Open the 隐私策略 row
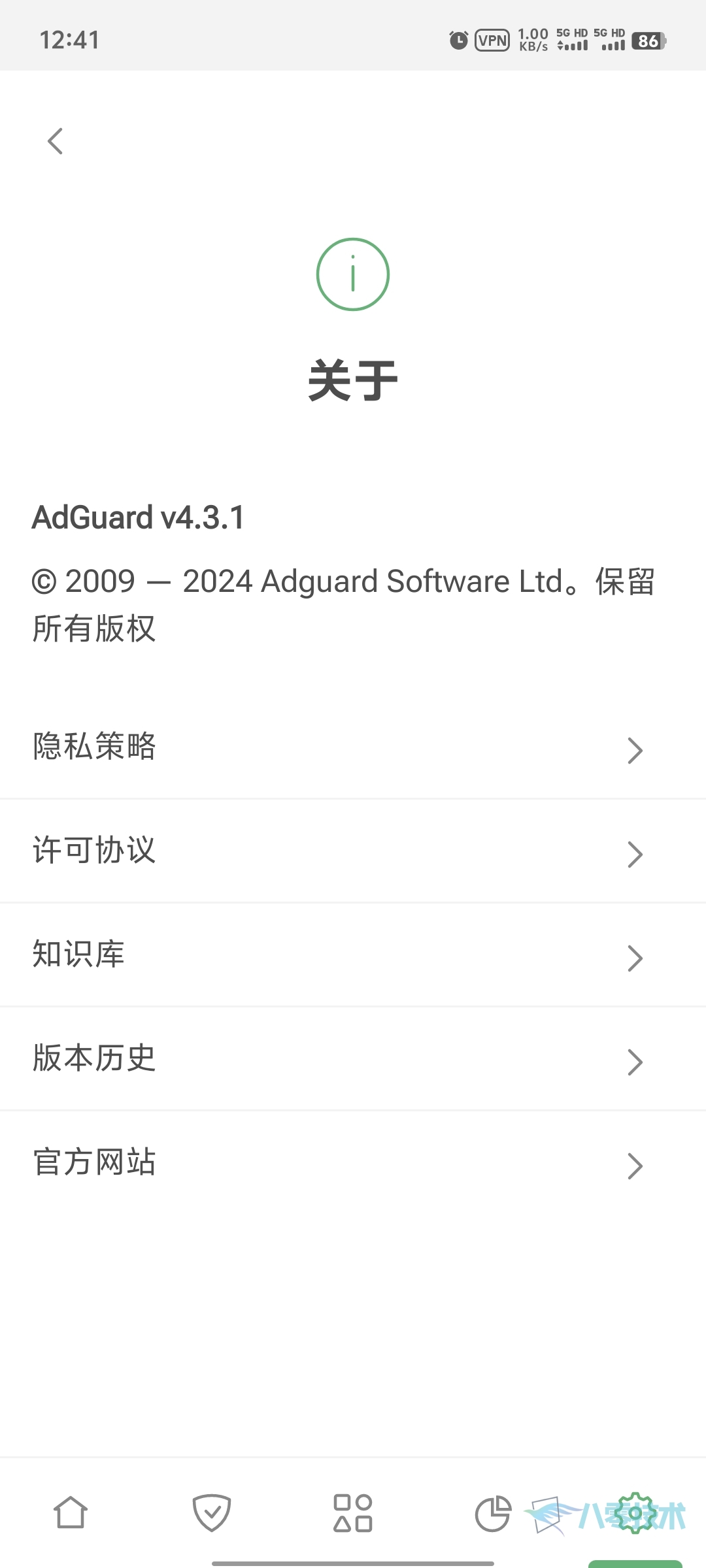 coord(353,747)
